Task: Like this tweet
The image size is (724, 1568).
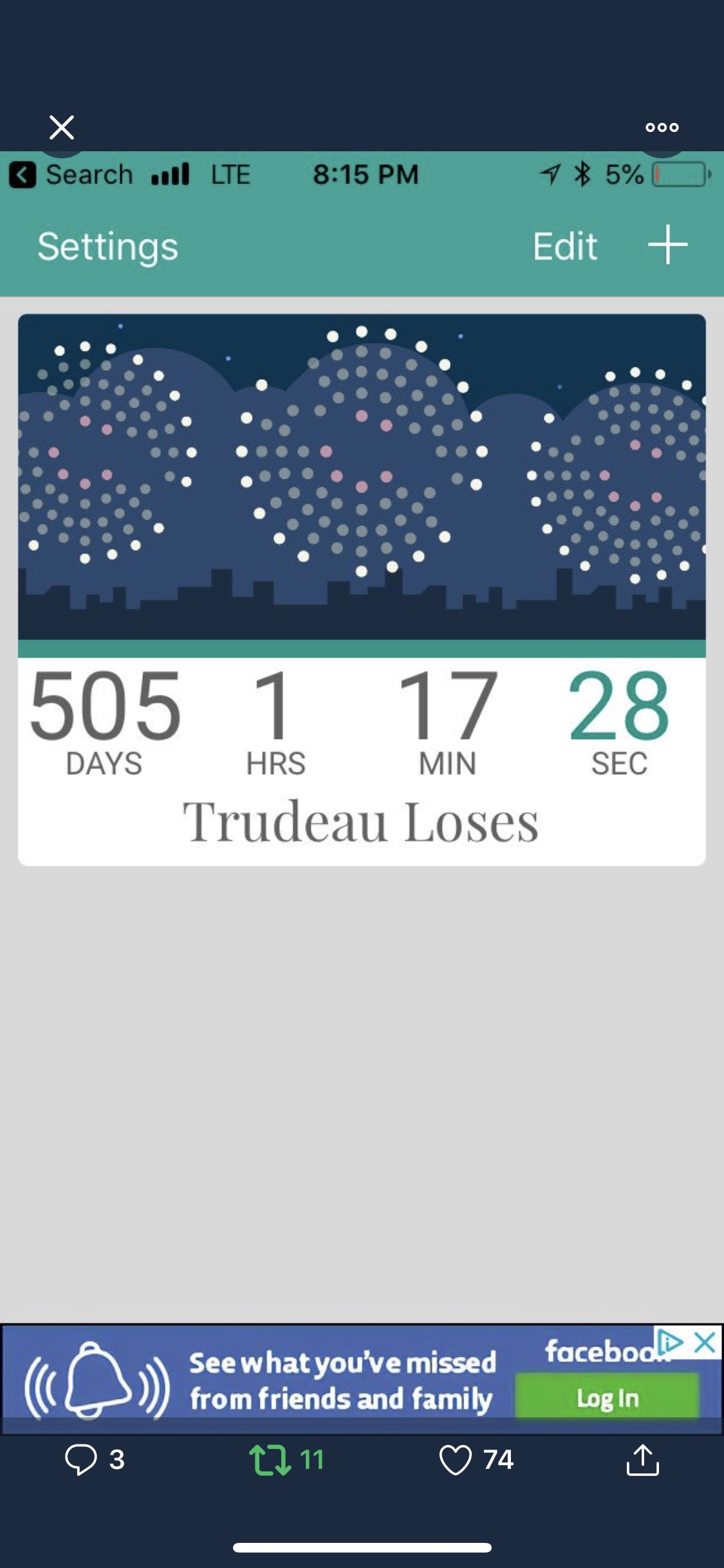Action: point(456,1459)
